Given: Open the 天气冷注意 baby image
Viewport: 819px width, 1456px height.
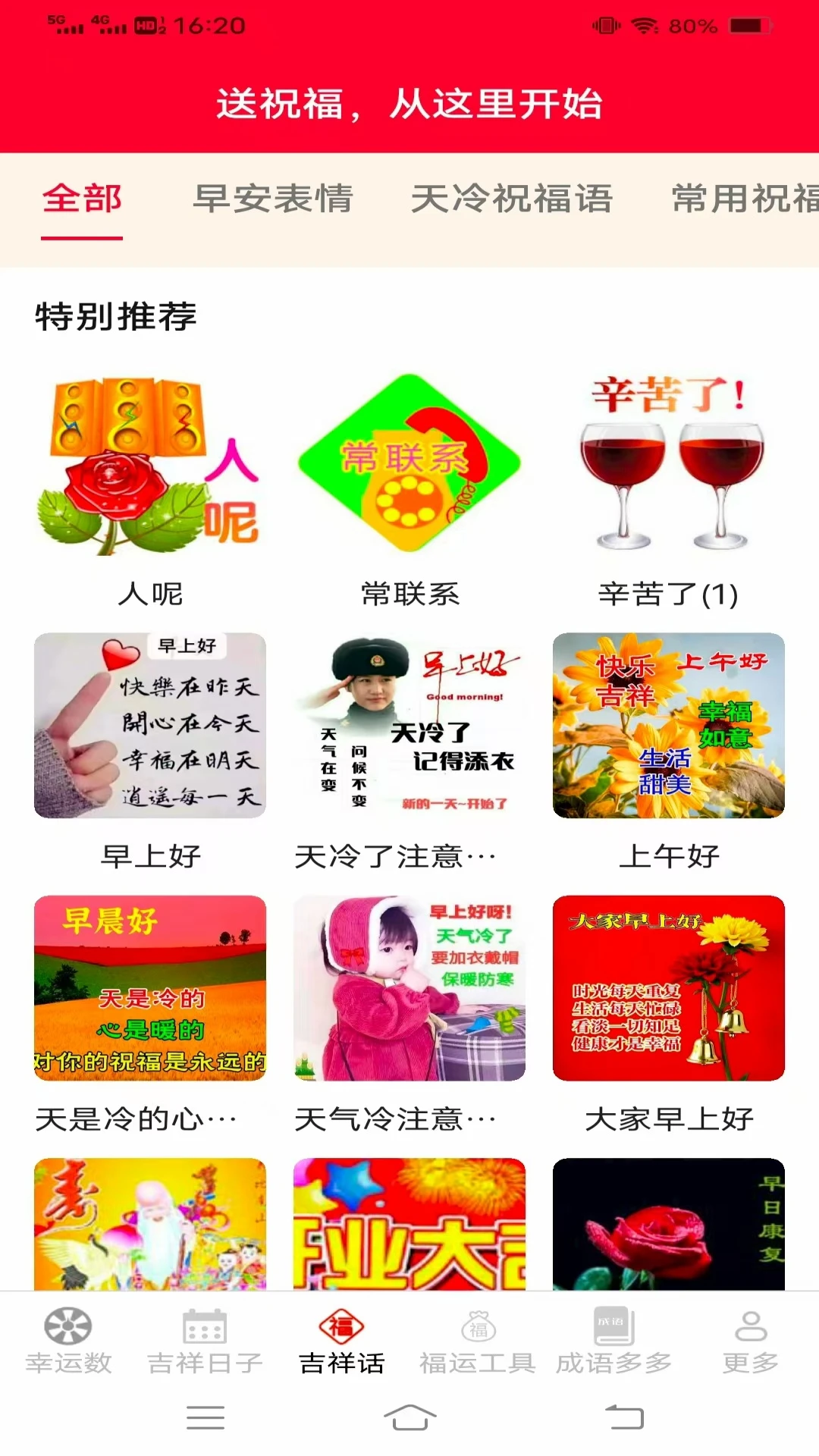Looking at the screenshot, I should point(409,988).
